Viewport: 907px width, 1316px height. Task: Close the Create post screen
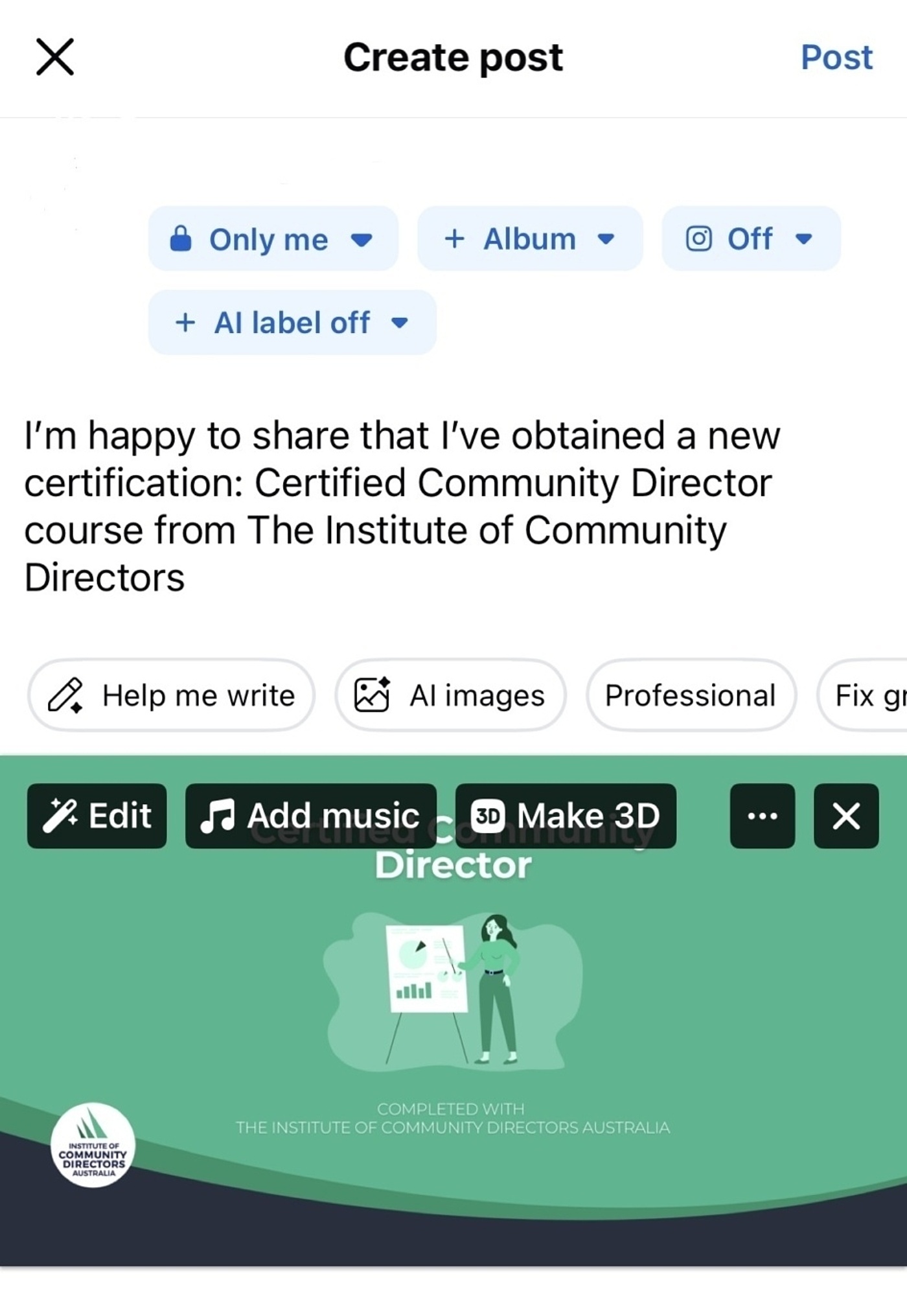tap(55, 57)
